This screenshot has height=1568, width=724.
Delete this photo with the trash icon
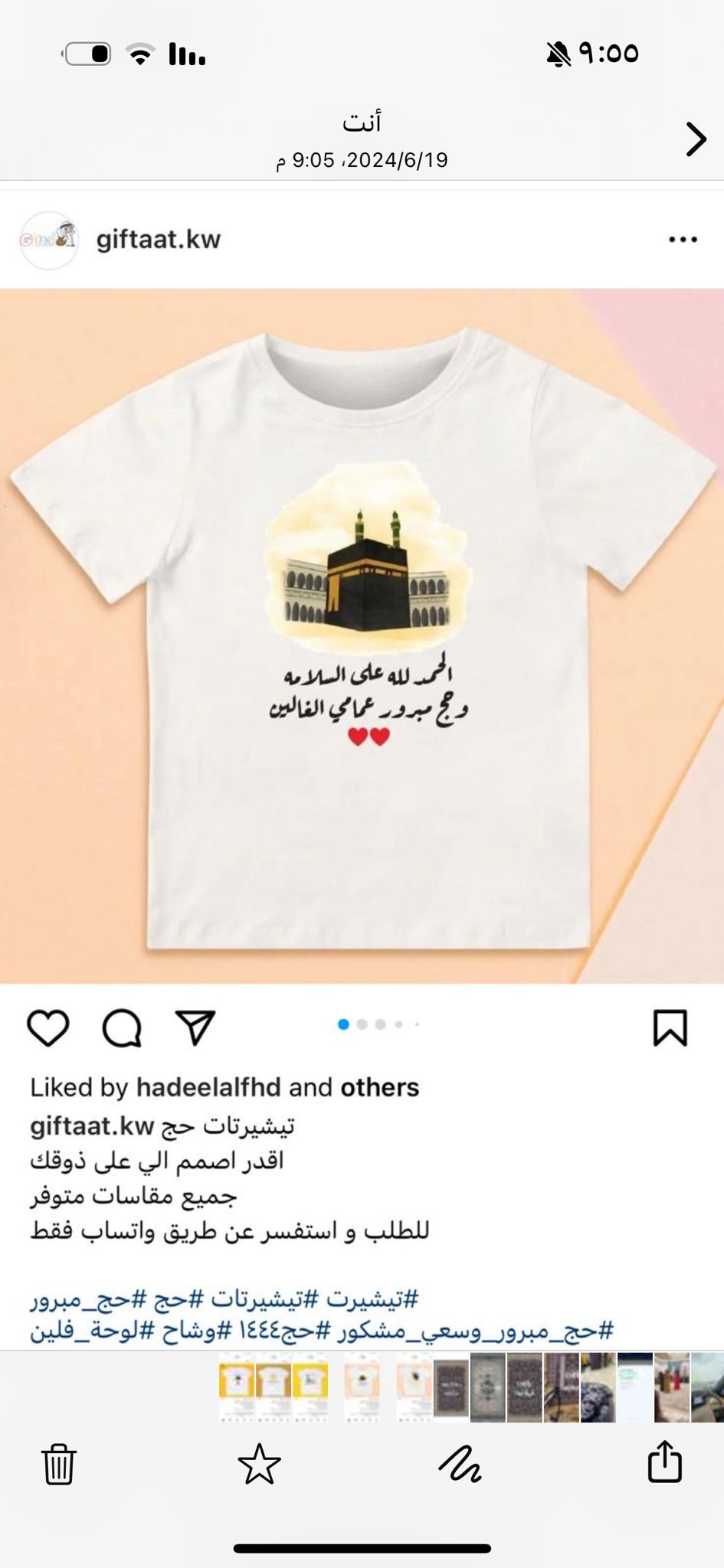click(x=58, y=1464)
